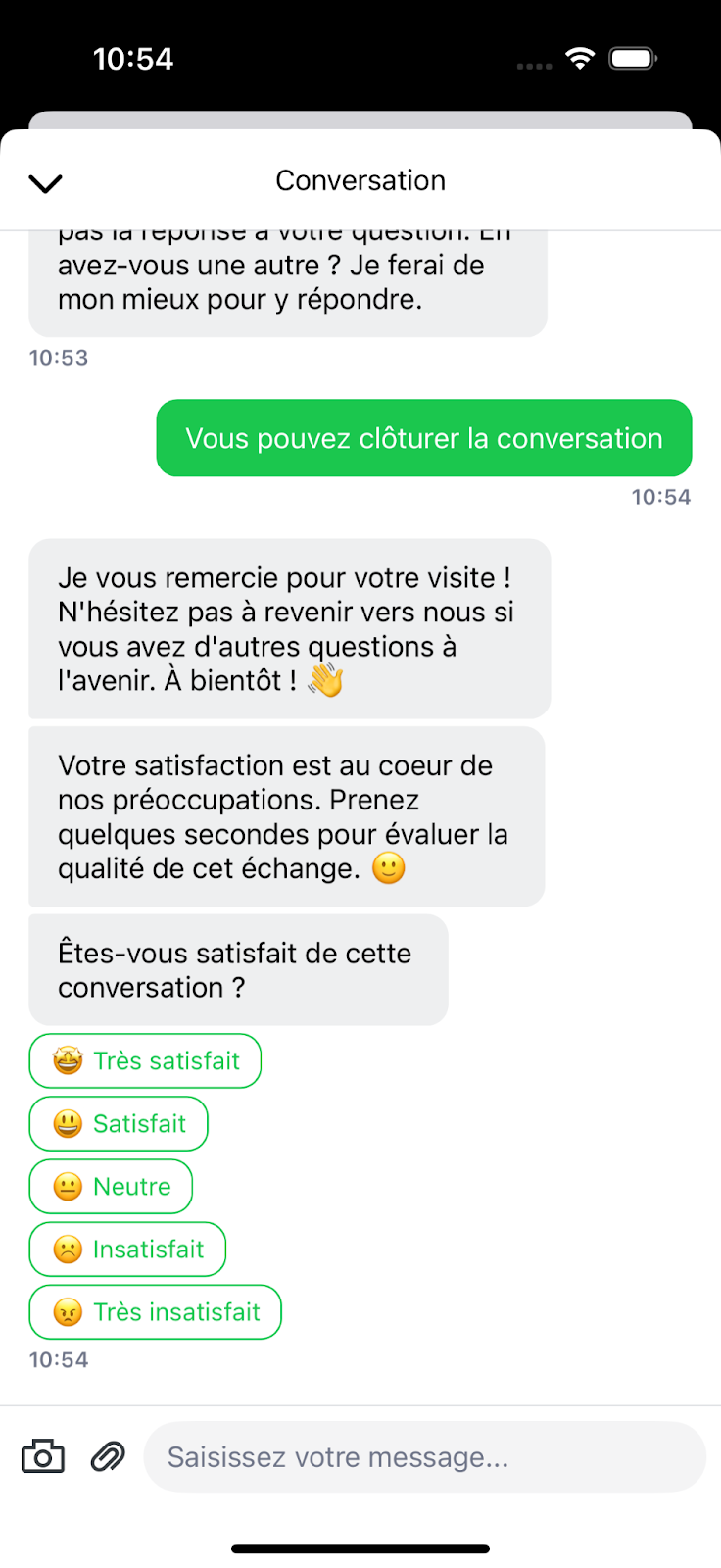Collapse the conversation with the down chevron
The width and height of the screenshot is (721, 1568).
point(45,183)
